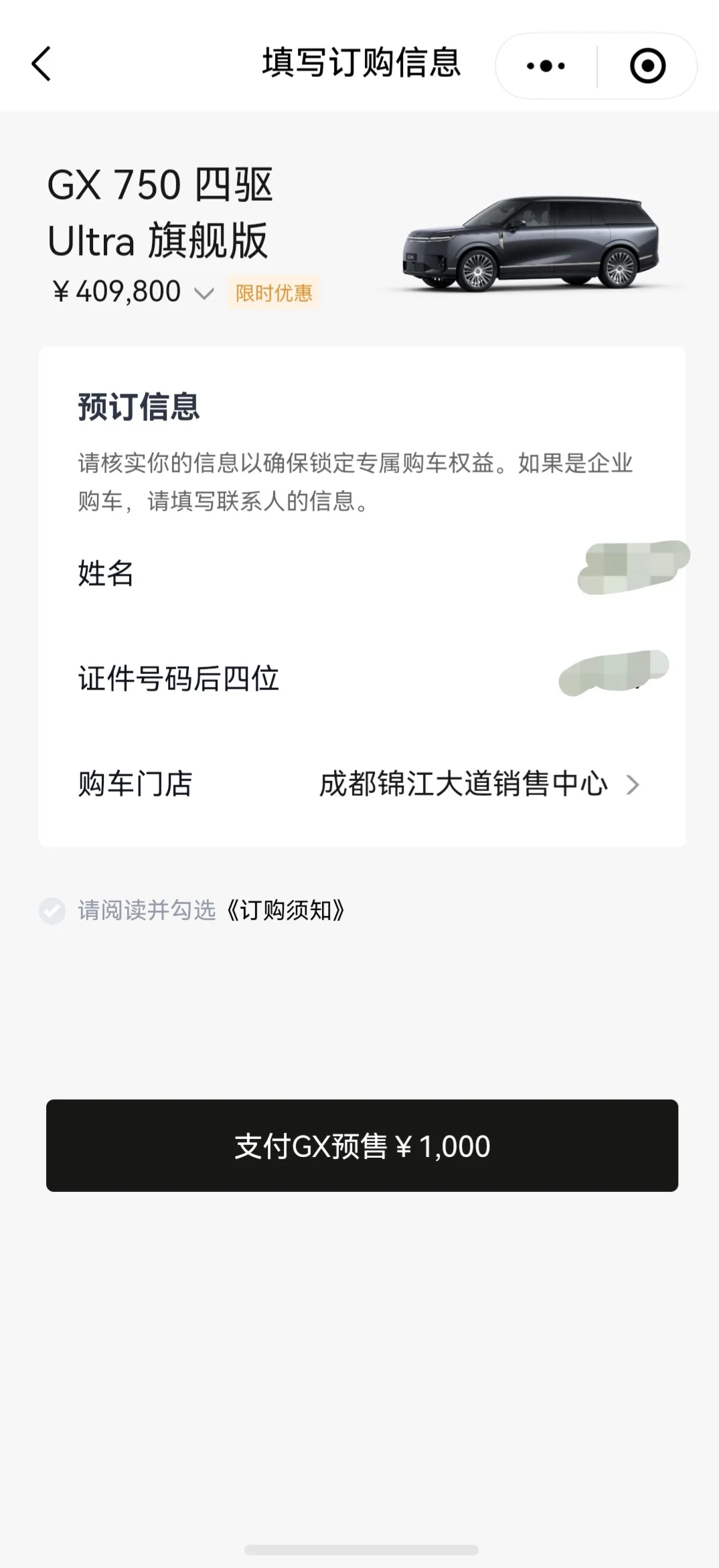Close the mini program via the circle icon
The height and width of the screenshot is (1568, 719).
tap(647, 66)
